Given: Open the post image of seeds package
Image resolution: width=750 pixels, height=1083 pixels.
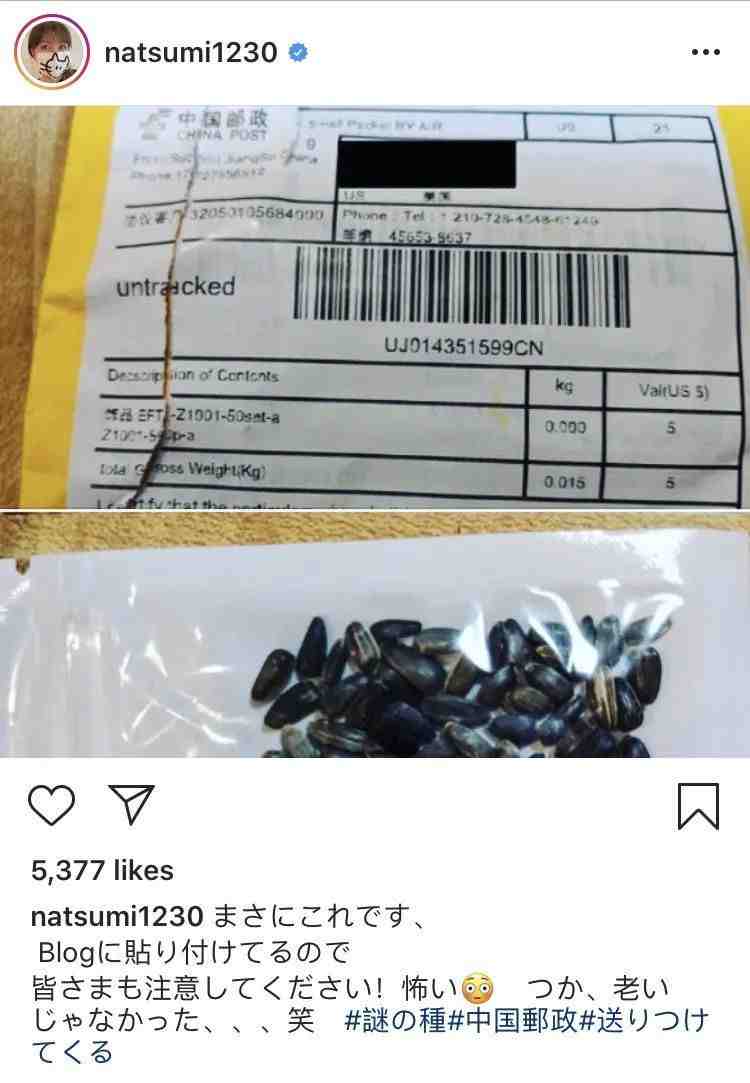Looking at the screenshot, I should tap(375, 430).
